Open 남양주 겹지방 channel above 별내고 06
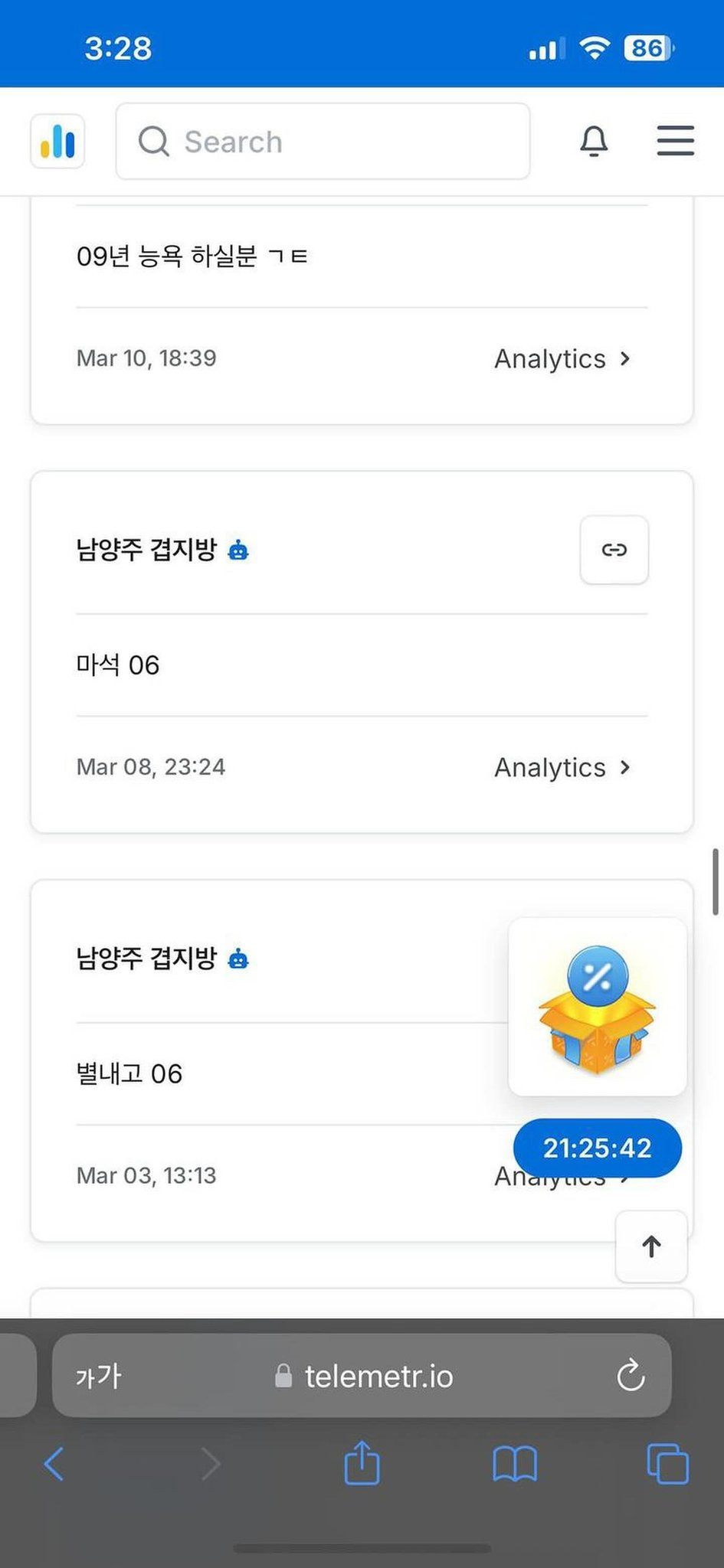Image resolution: width=724 pixels, height=1568 pixels. [146, 959]
